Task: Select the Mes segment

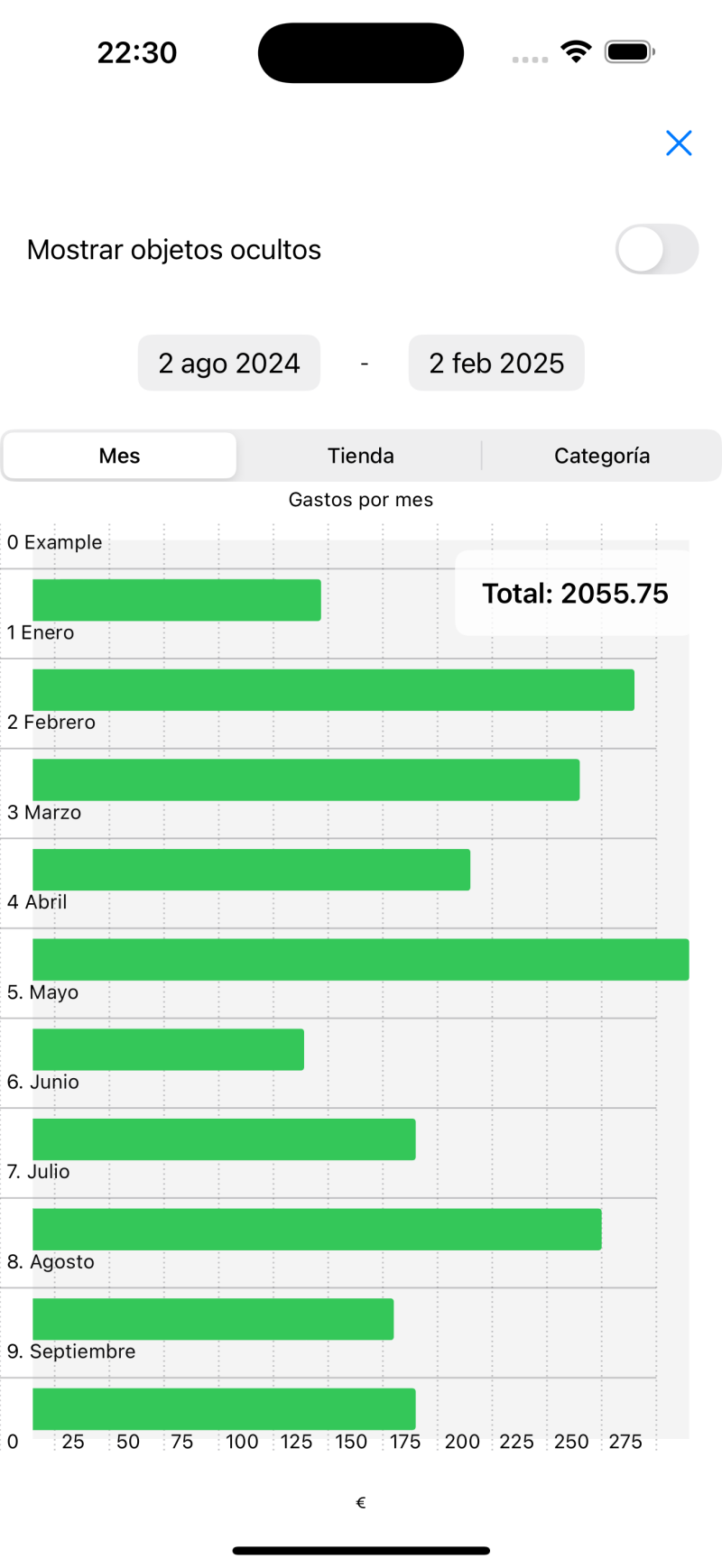Action: (x=120, y=456)
